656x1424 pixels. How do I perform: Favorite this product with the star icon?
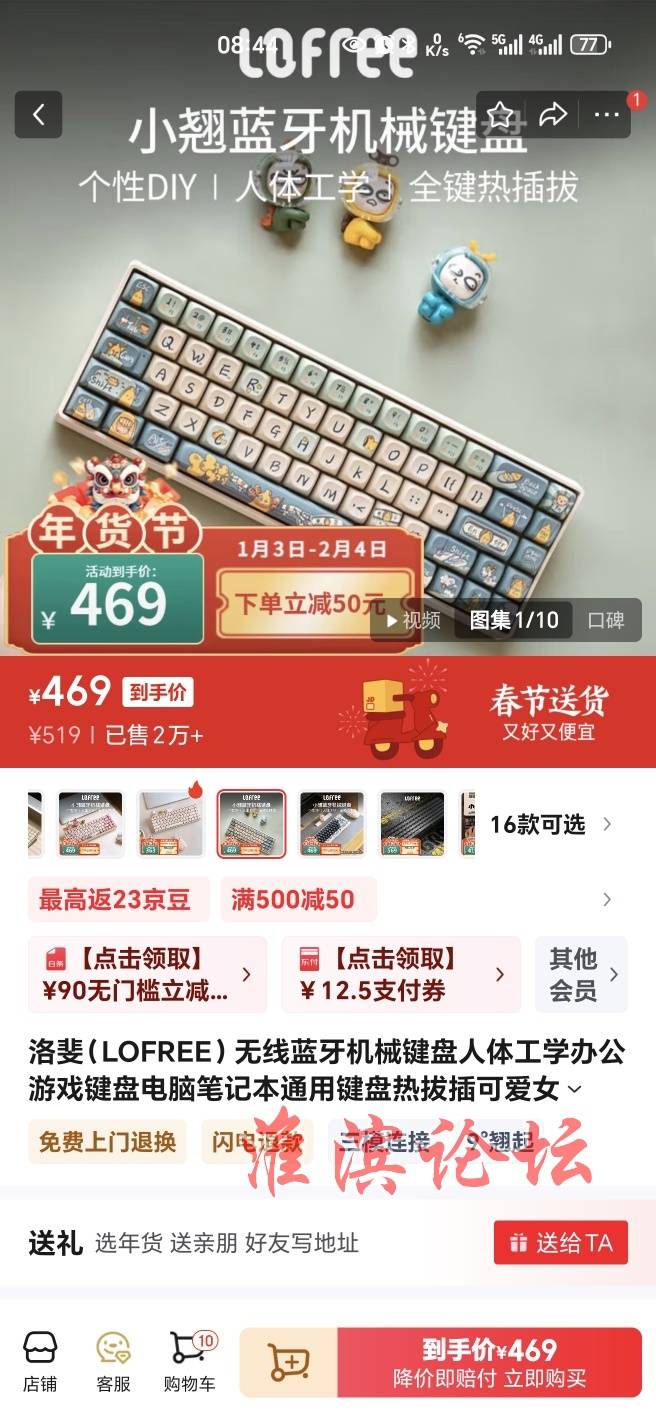tap(500, 115)
